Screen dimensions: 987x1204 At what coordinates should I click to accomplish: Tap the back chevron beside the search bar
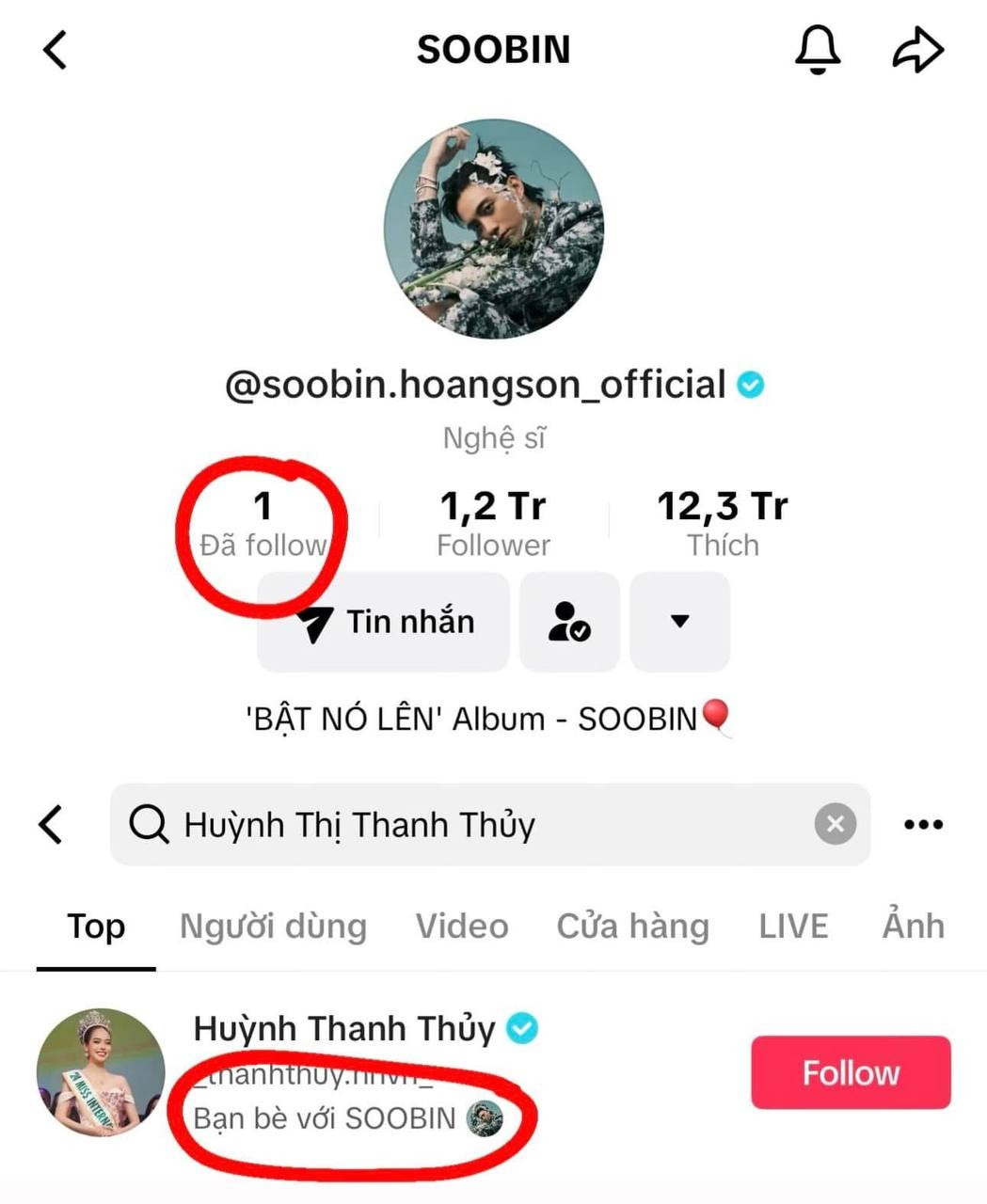52,824
